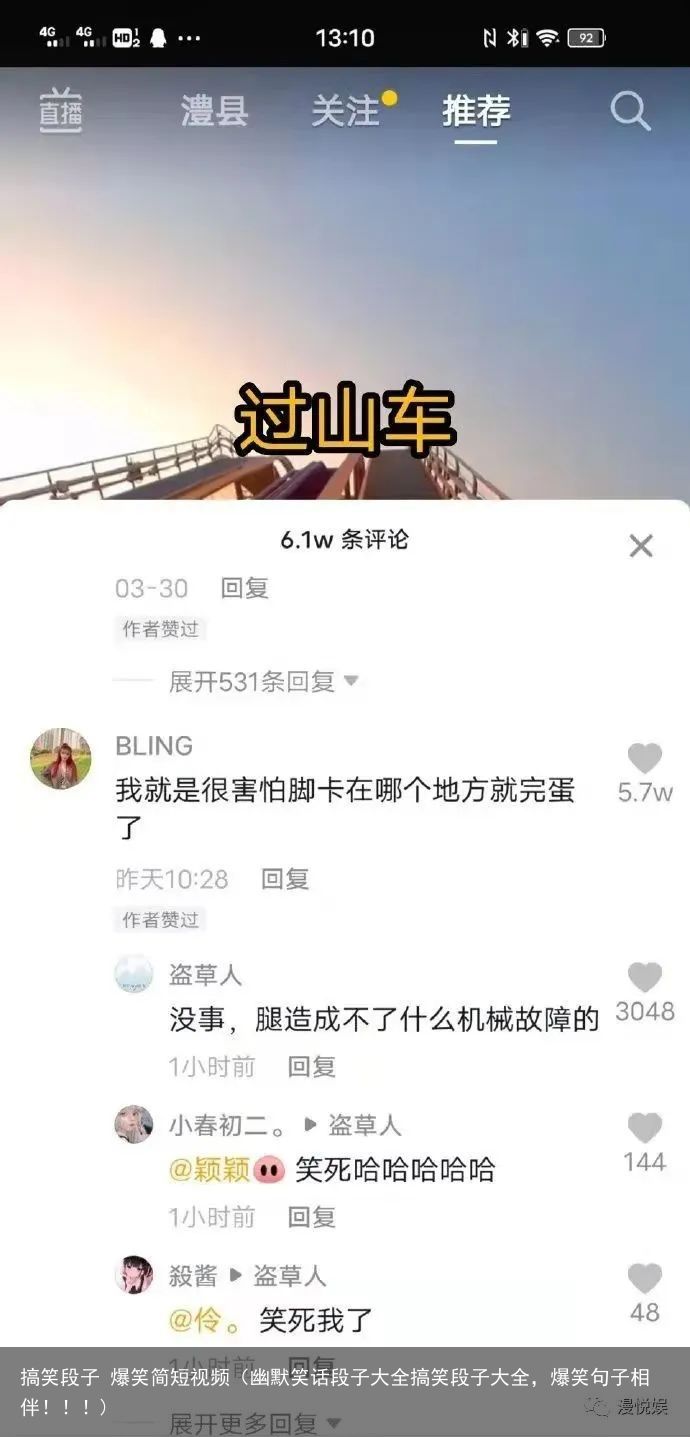This screenshot has height=1437, width=690.
Task: Switch to the 澧县 tab
Action: (214, 111)
